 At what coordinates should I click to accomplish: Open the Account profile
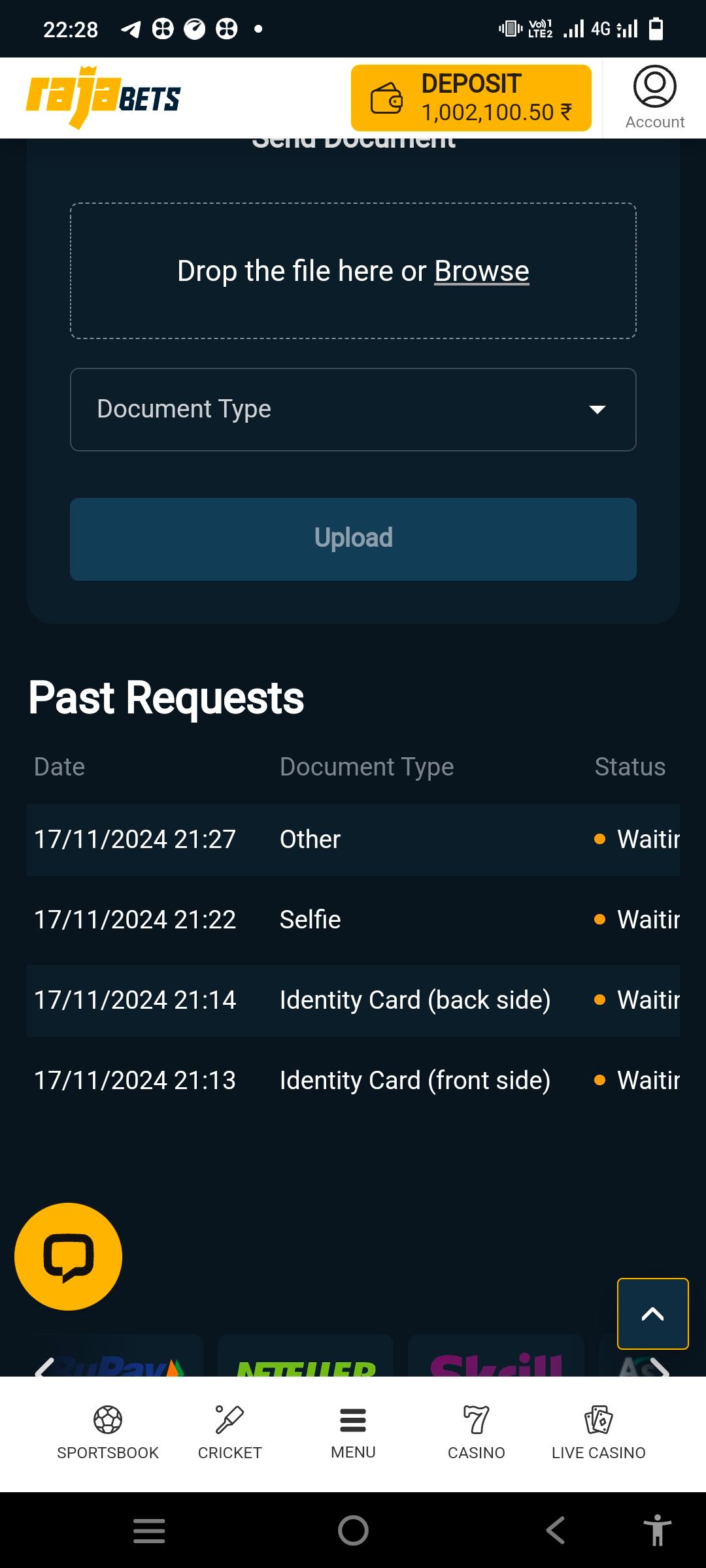click(654, 97)
